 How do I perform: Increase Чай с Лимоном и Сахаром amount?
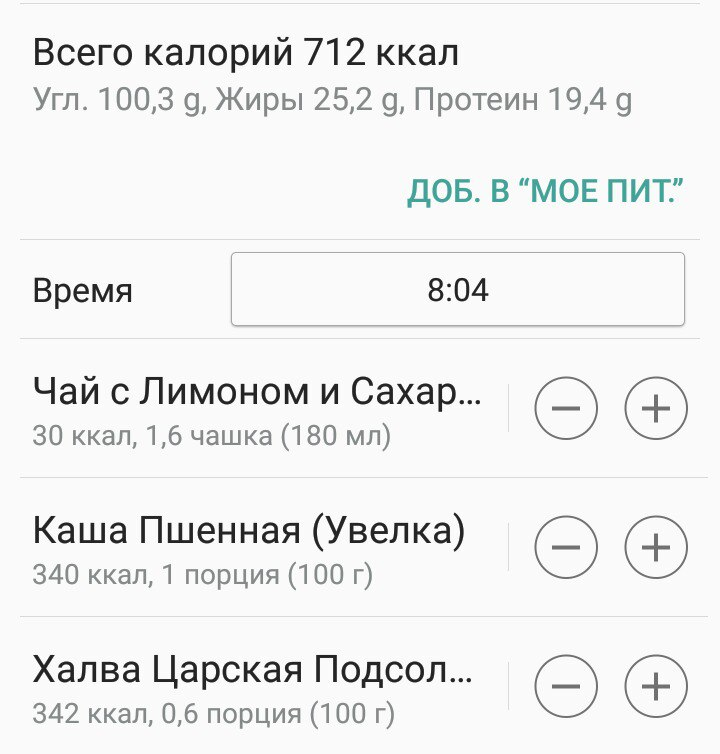click(x=655, y=408)
